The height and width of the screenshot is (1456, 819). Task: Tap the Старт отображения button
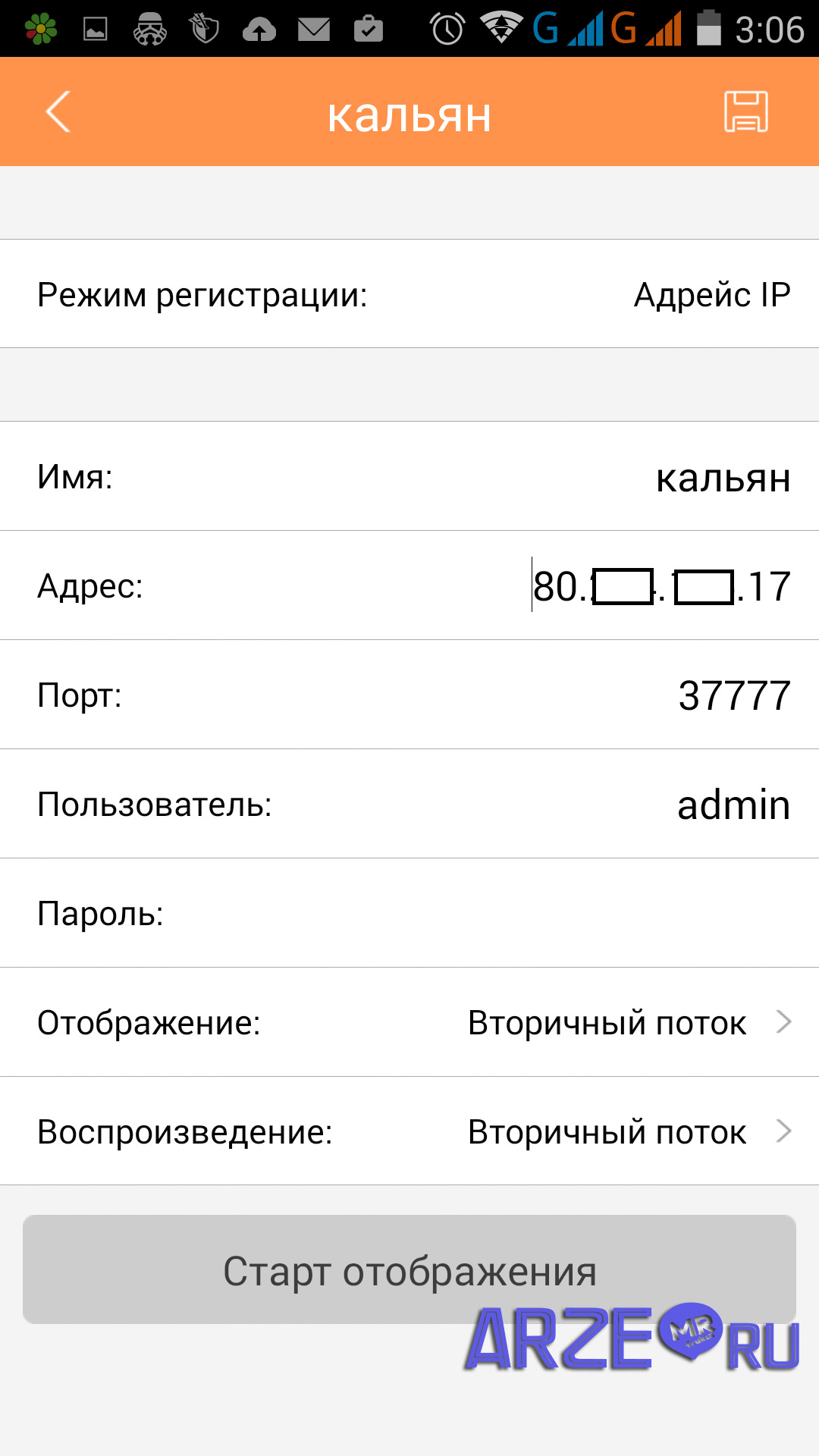click(409, 1270)
